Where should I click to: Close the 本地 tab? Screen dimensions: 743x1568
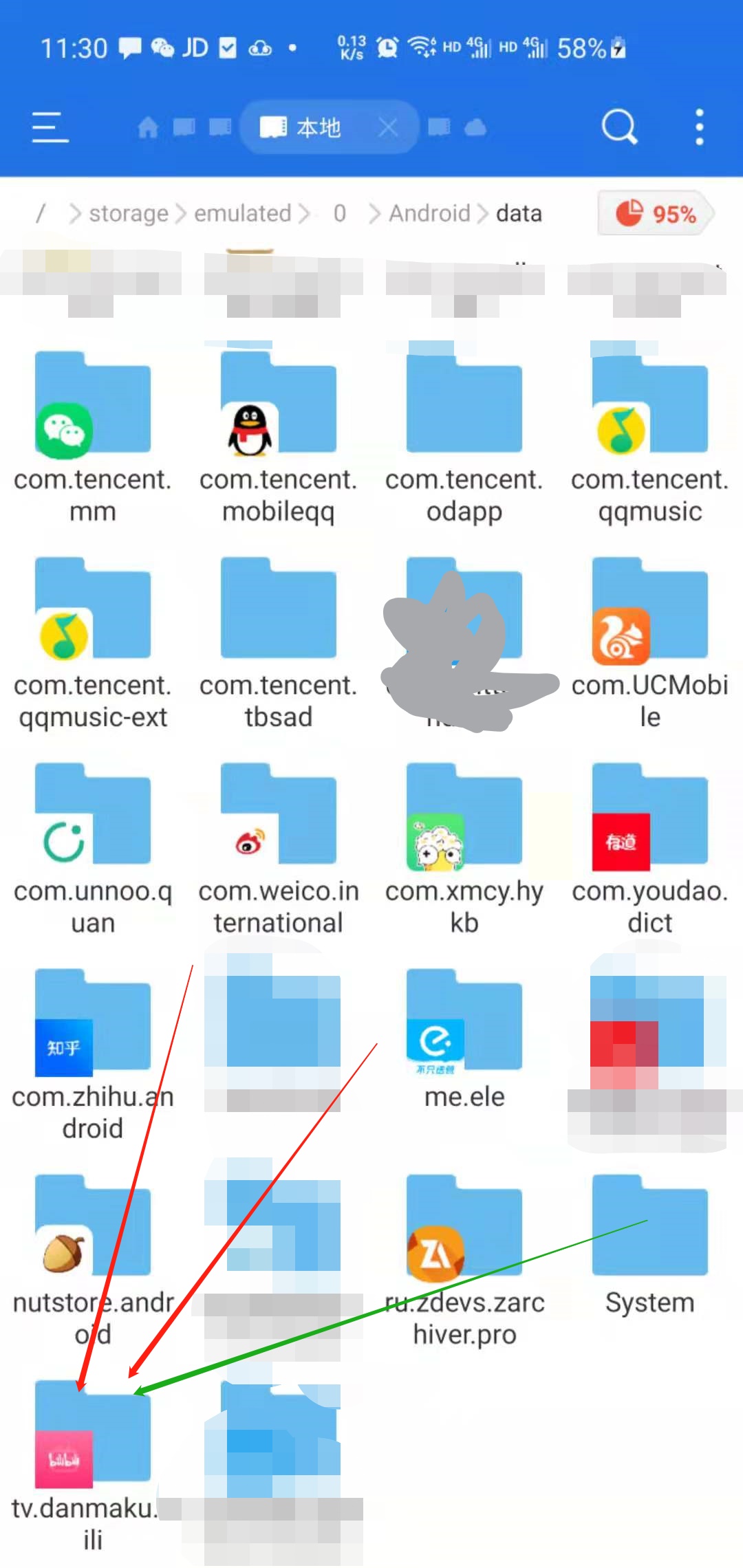[x=389, y=128]
